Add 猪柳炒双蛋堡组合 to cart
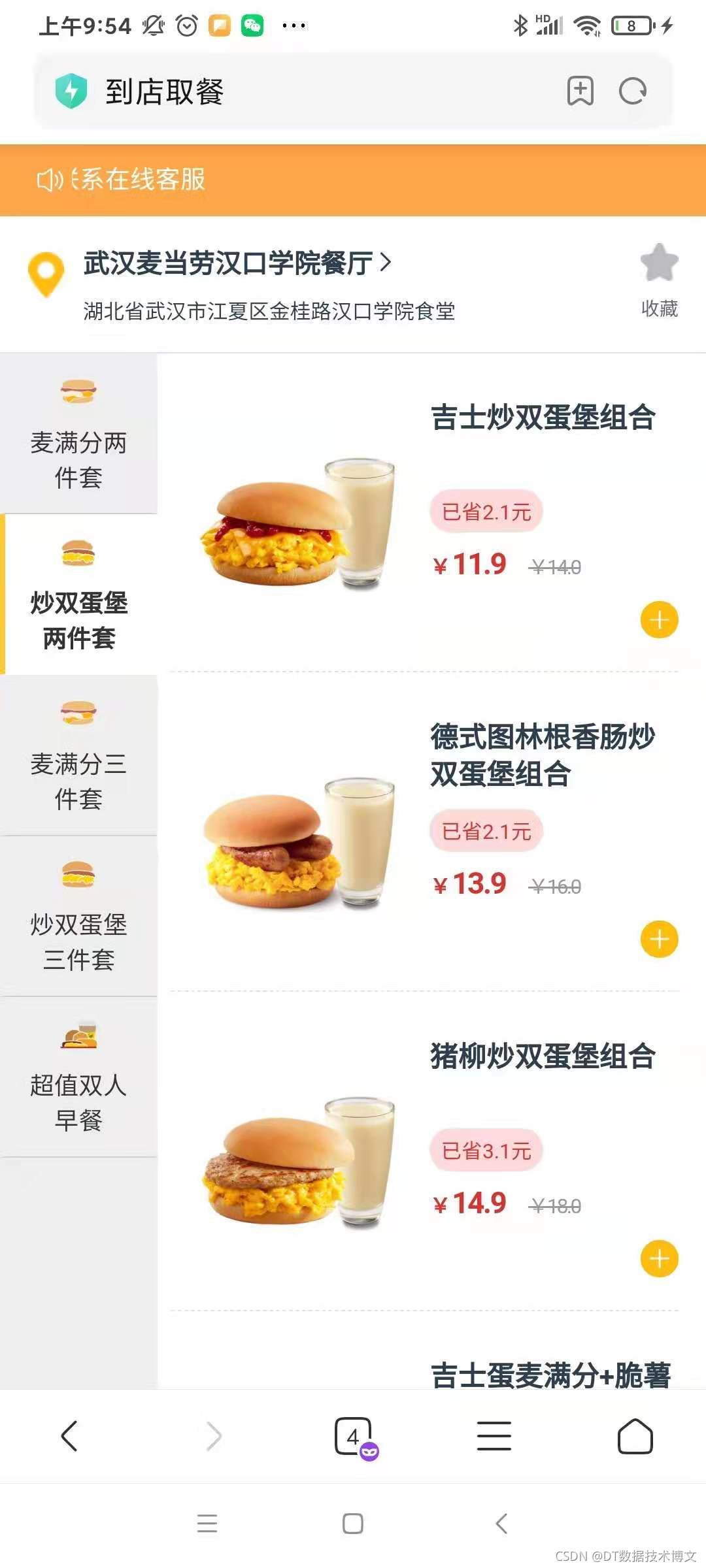 coord(659,1258)
